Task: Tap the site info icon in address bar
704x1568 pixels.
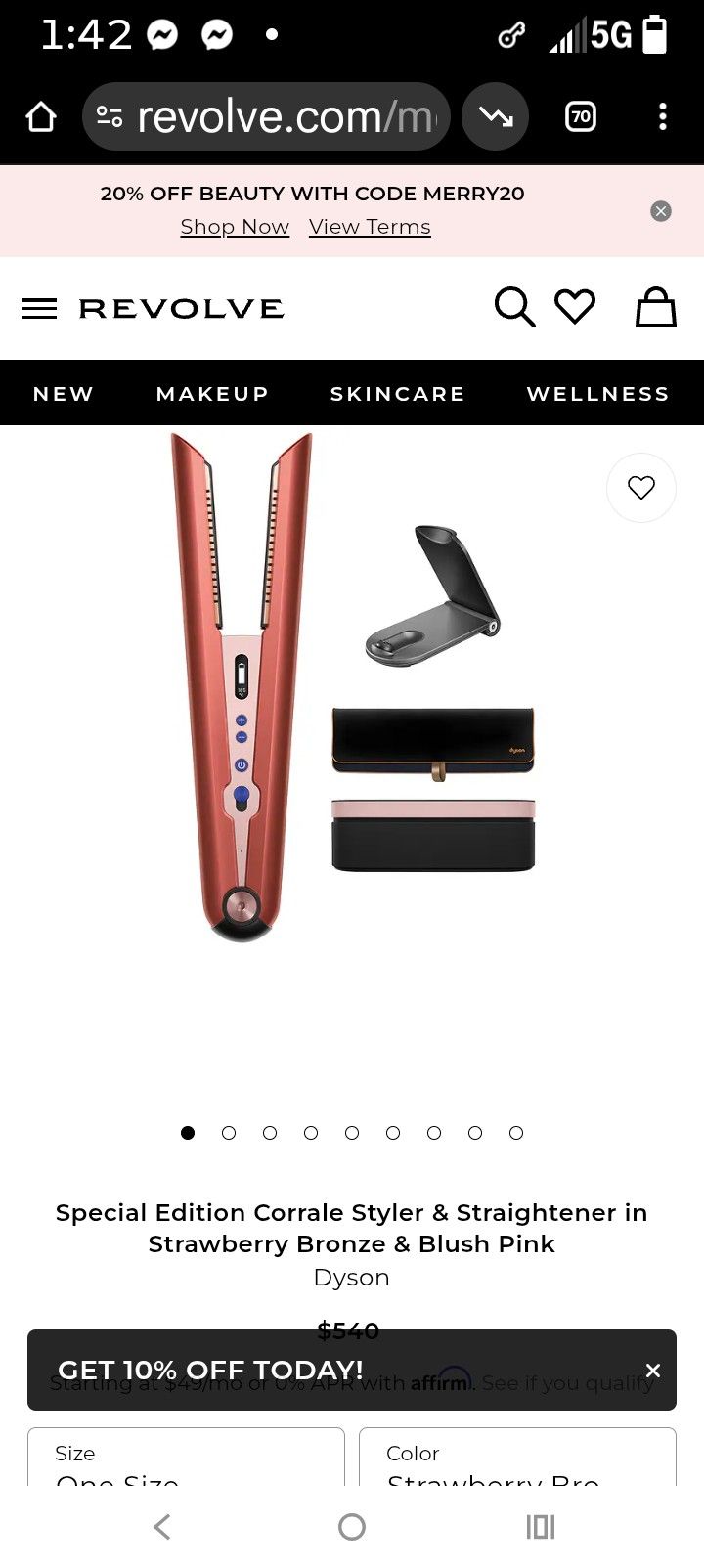Action: (x=110, y=115)
